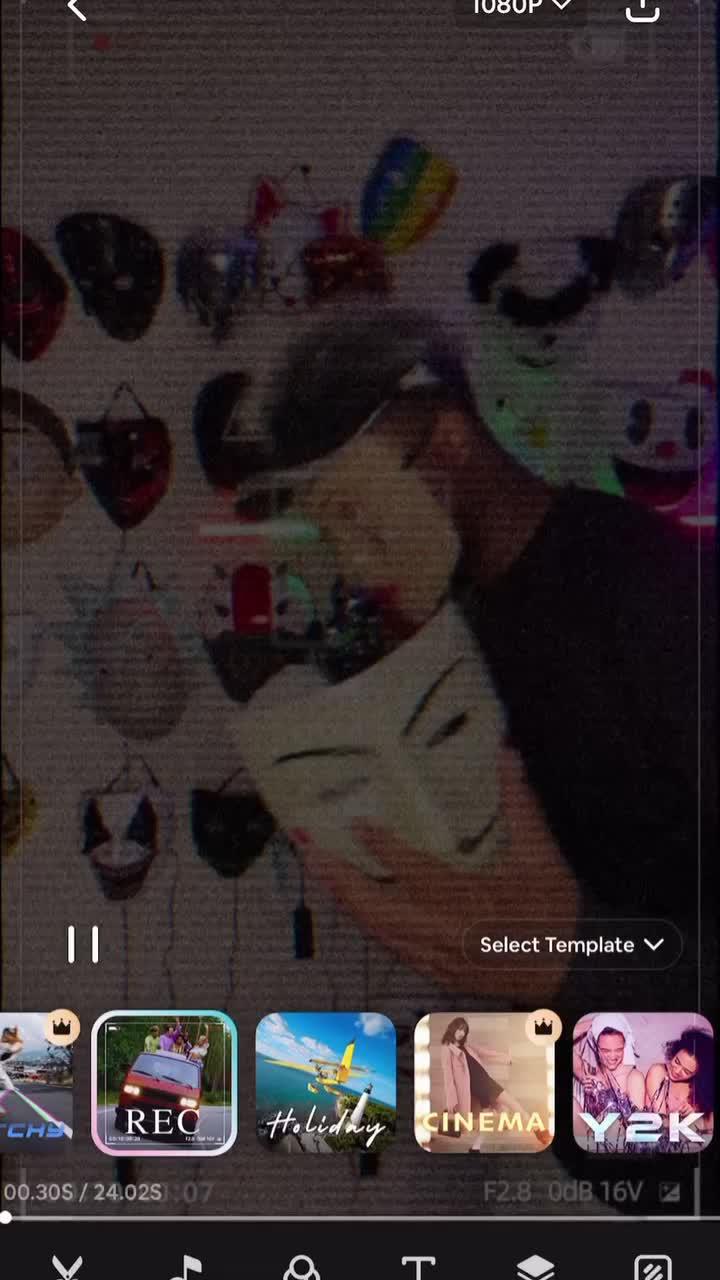The image size is (720, 1280).
Task: Expand the Select Template dropdown
Action: click(571, 945)
